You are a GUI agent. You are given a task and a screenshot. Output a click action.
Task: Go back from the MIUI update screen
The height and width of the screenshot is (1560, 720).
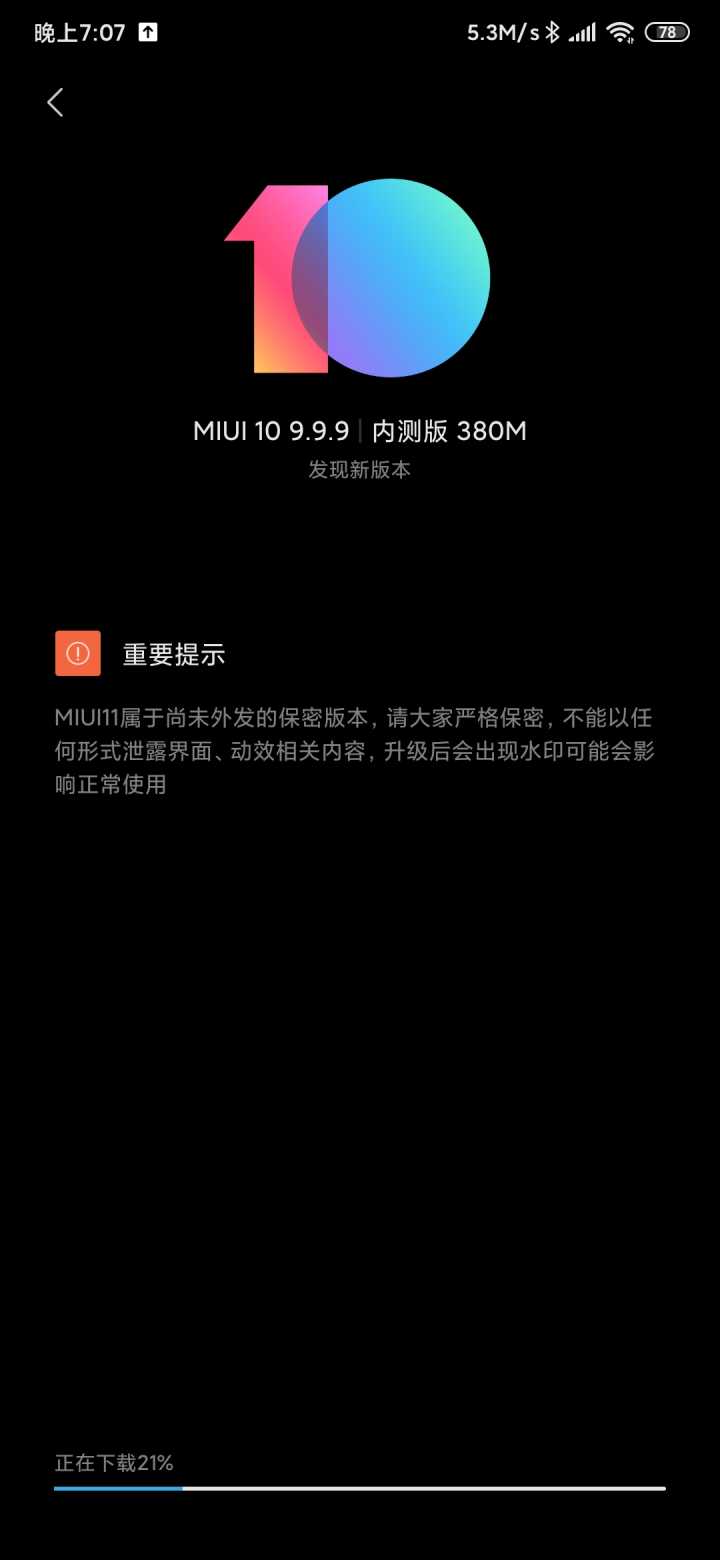point(55,102)
